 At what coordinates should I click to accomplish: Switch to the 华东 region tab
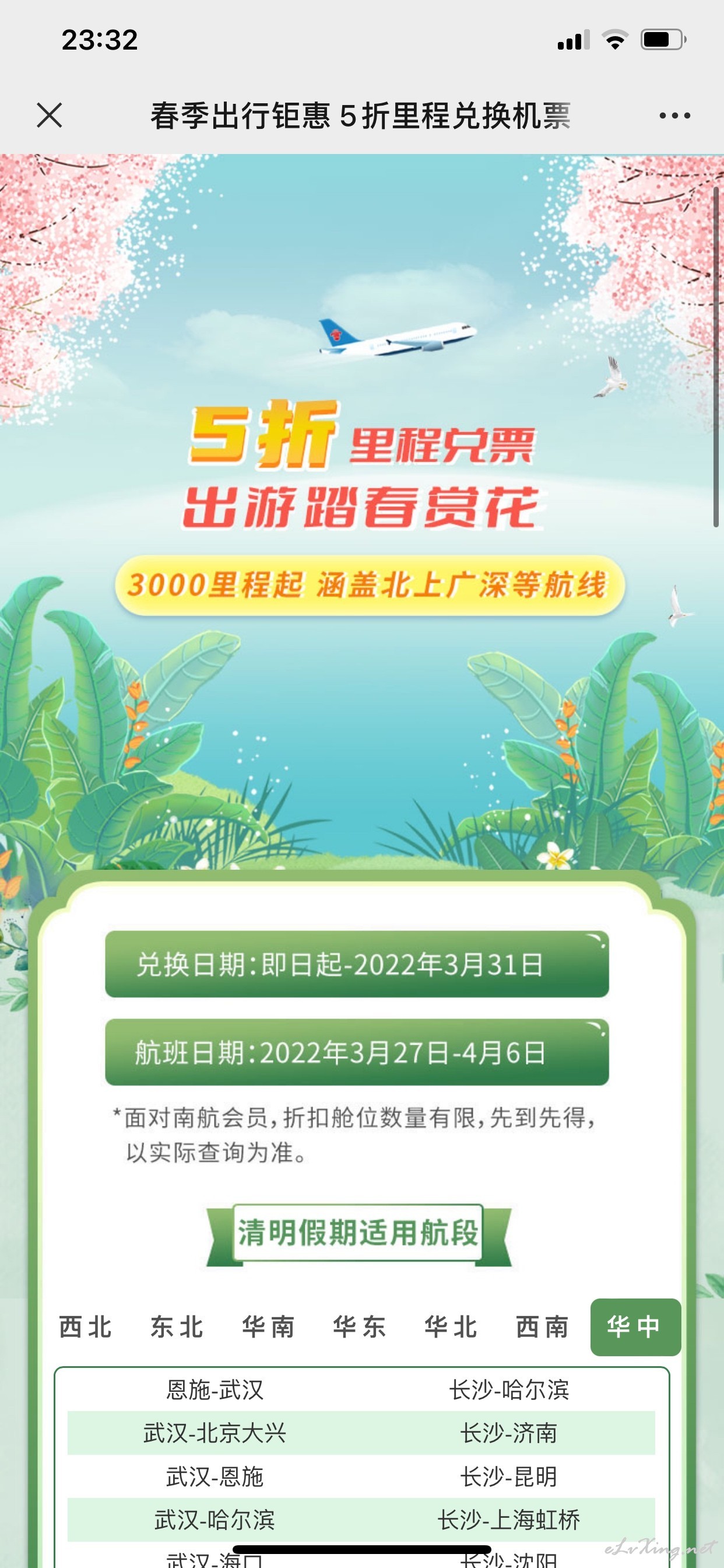[x=360, y=1327]
